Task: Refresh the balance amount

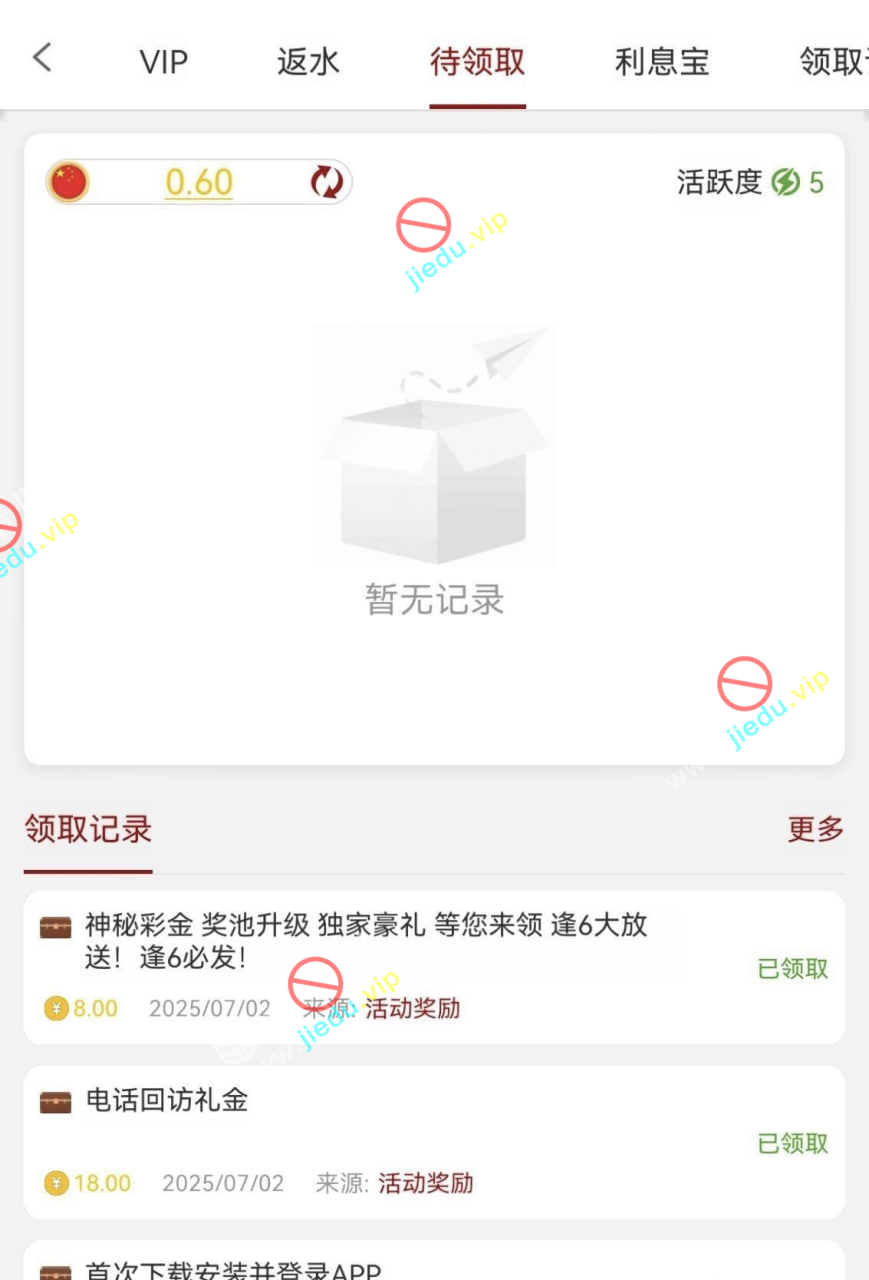Action: coord(326,182)
